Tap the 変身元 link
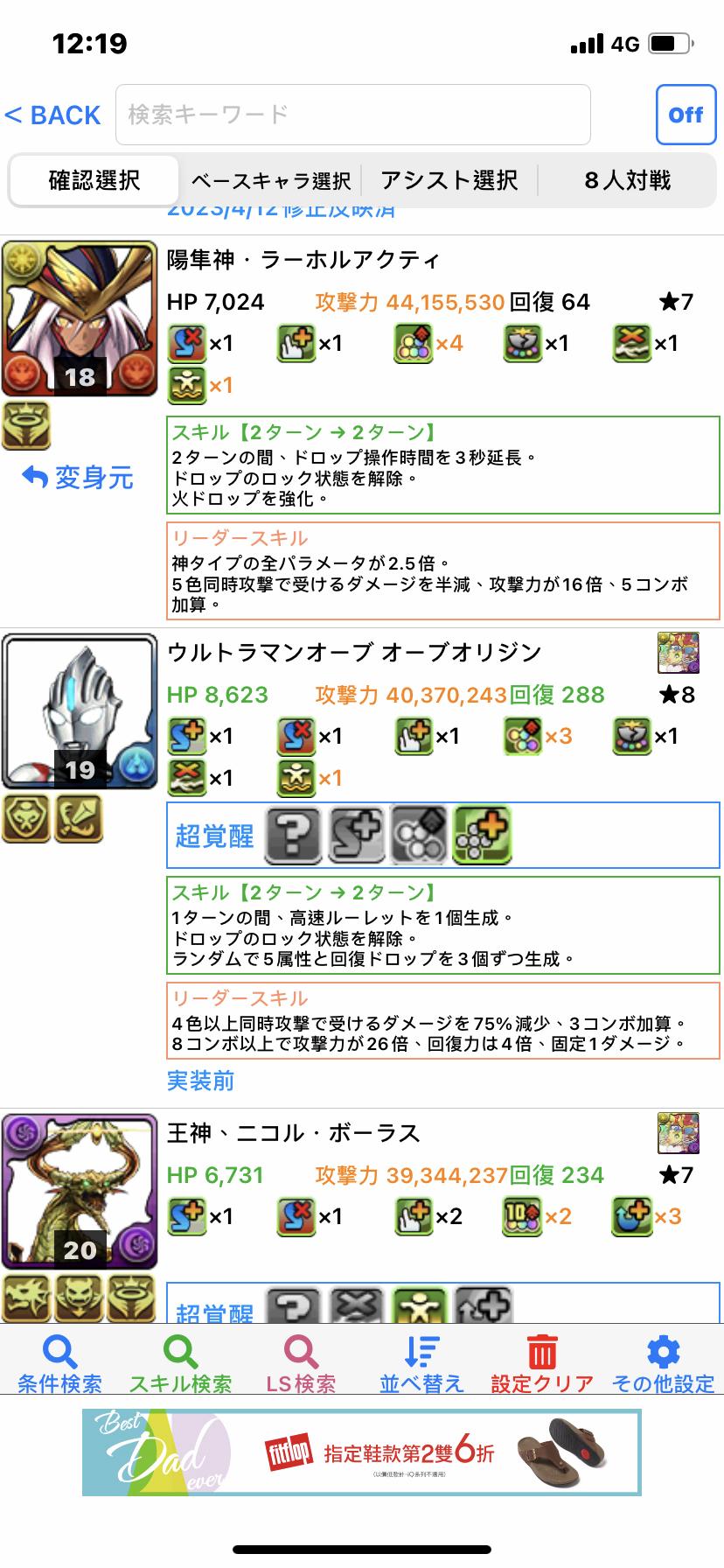Screen dimensions: 724x1568 [78, 478]
